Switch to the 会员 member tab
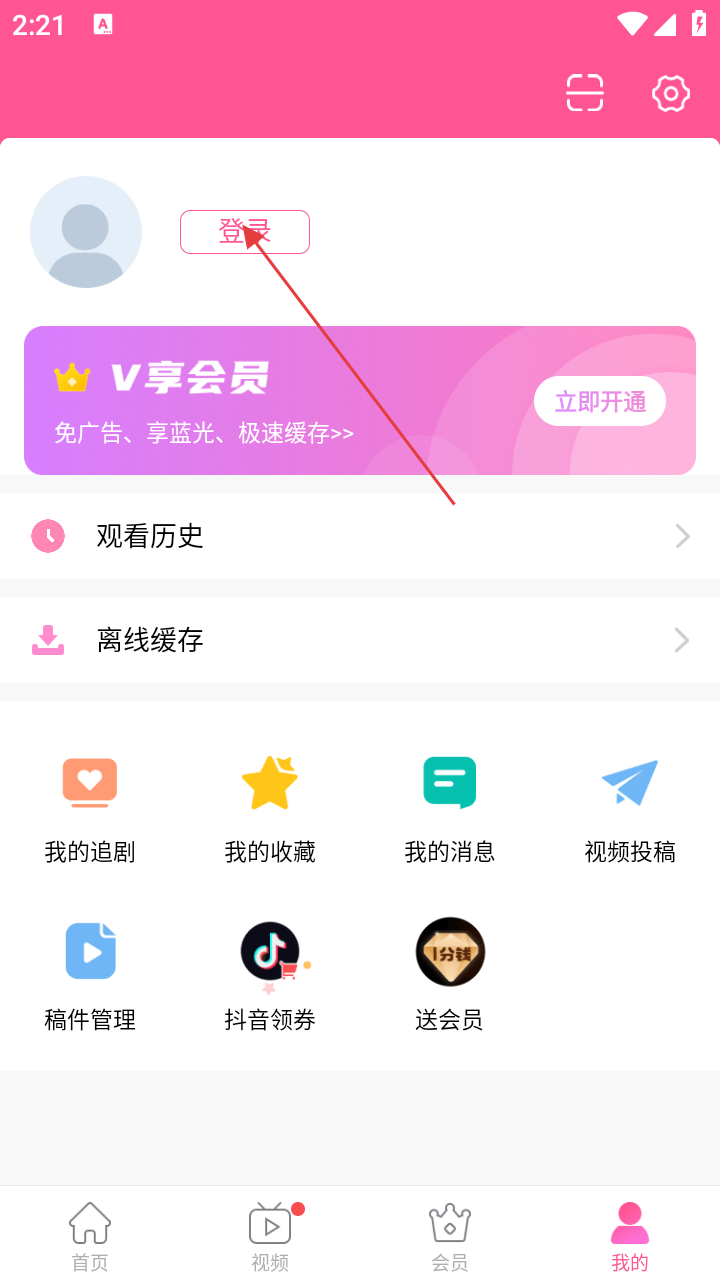The height and width of the screenshot is (1280, 720). (x=450, y=1236)
